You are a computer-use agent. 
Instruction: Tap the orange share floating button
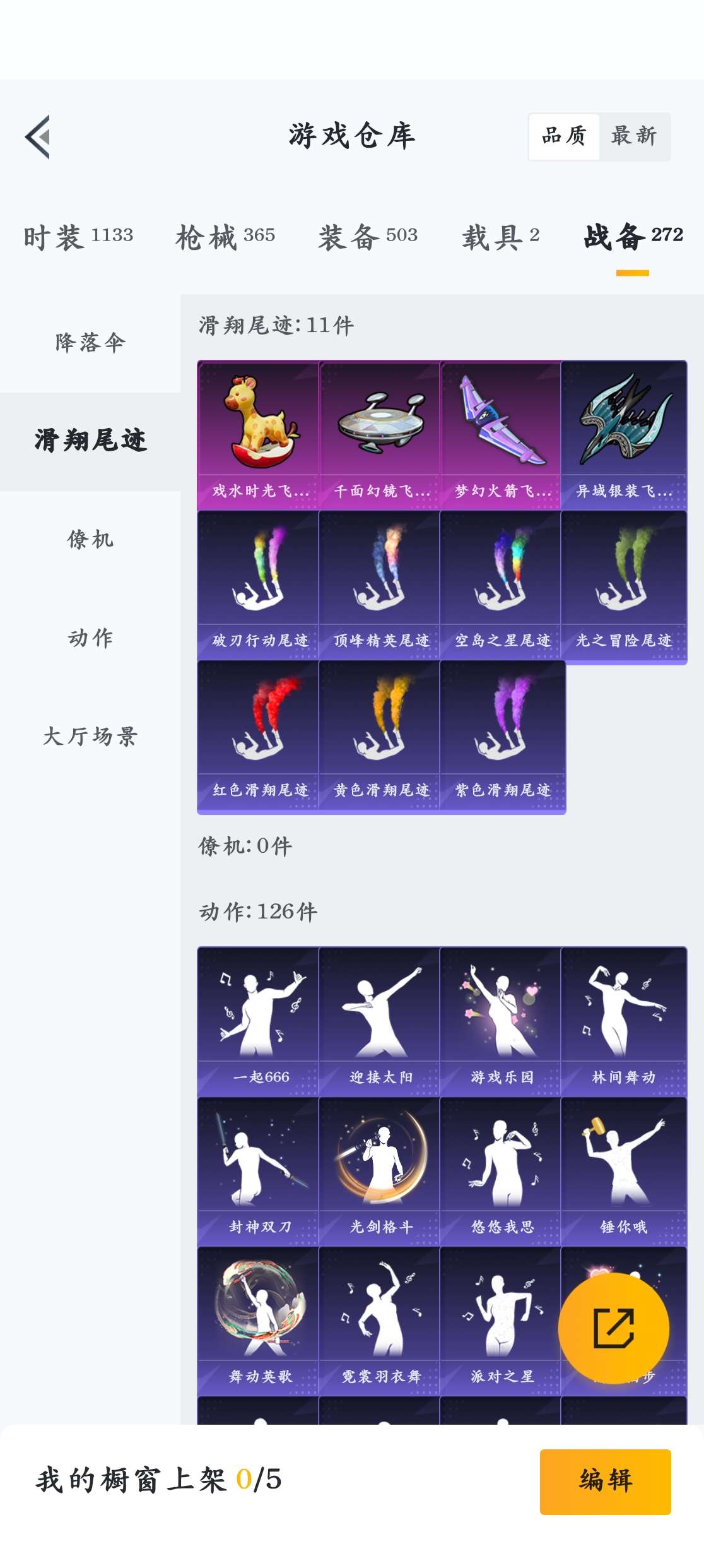coord(613,1328)
